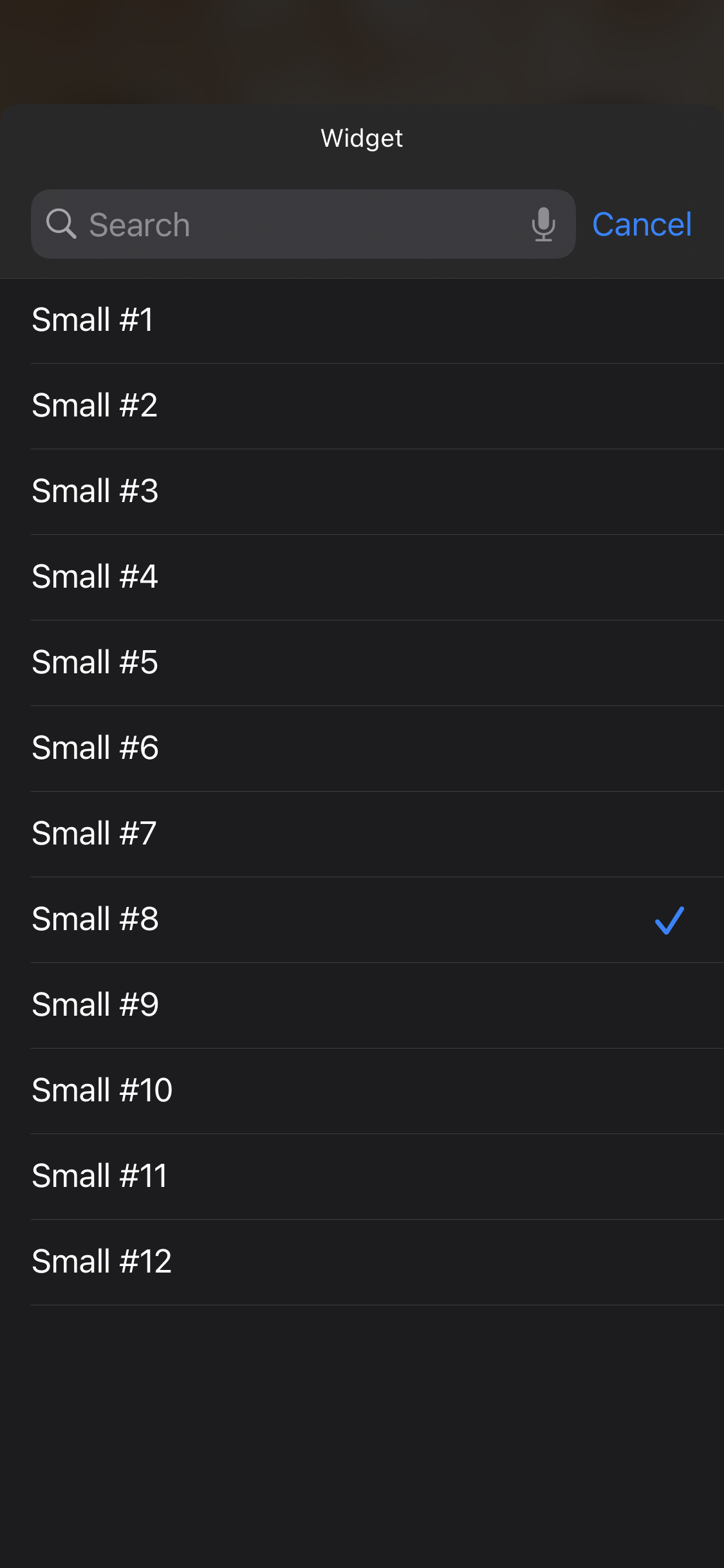
Task: Choose Small #2 widget
Action: (362, 406)
